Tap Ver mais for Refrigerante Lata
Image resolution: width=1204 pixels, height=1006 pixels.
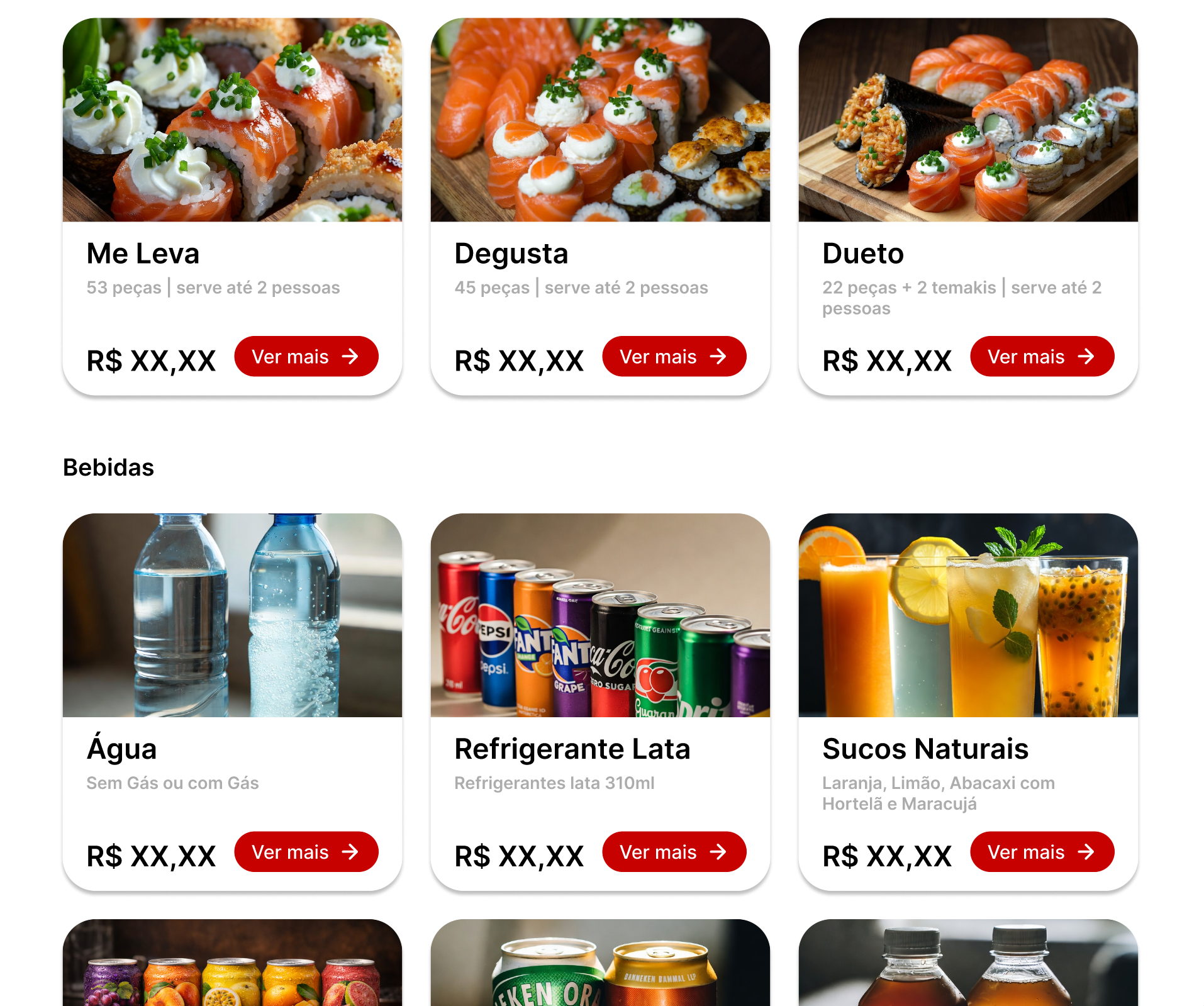tap(674, 852)
